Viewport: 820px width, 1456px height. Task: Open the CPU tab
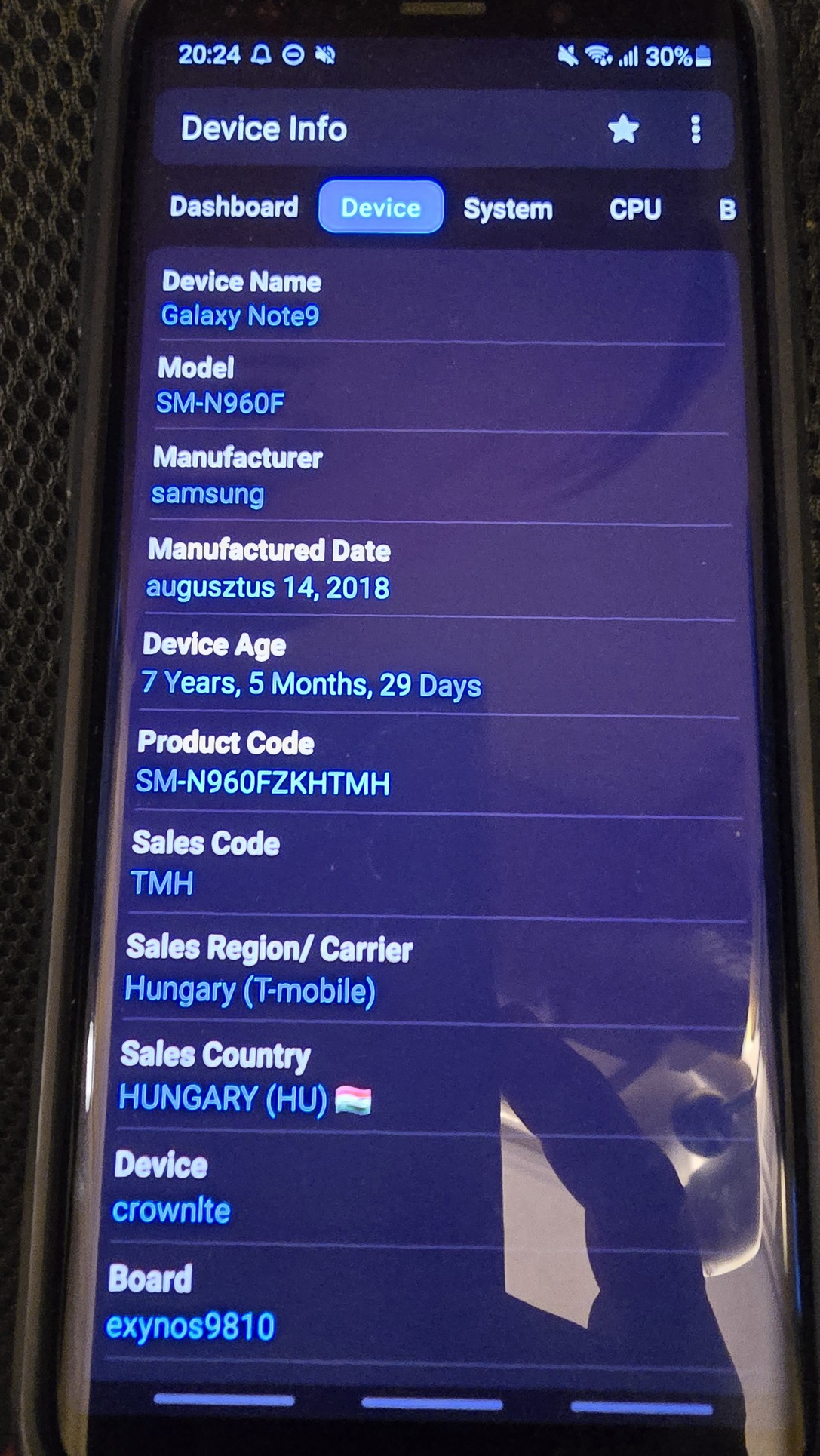(x=635, y=209)
